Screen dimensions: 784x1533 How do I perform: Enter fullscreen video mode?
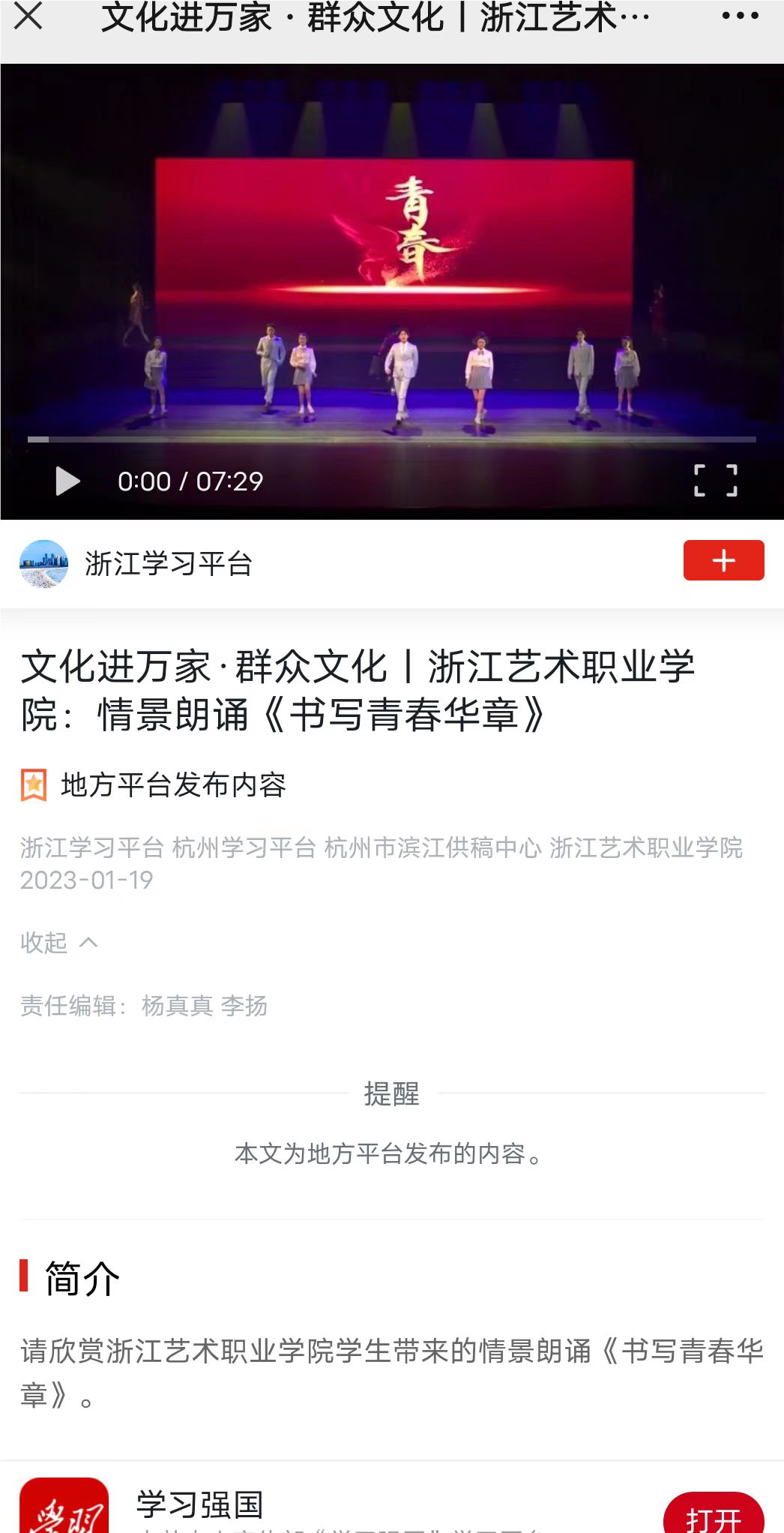coord(715,481)
